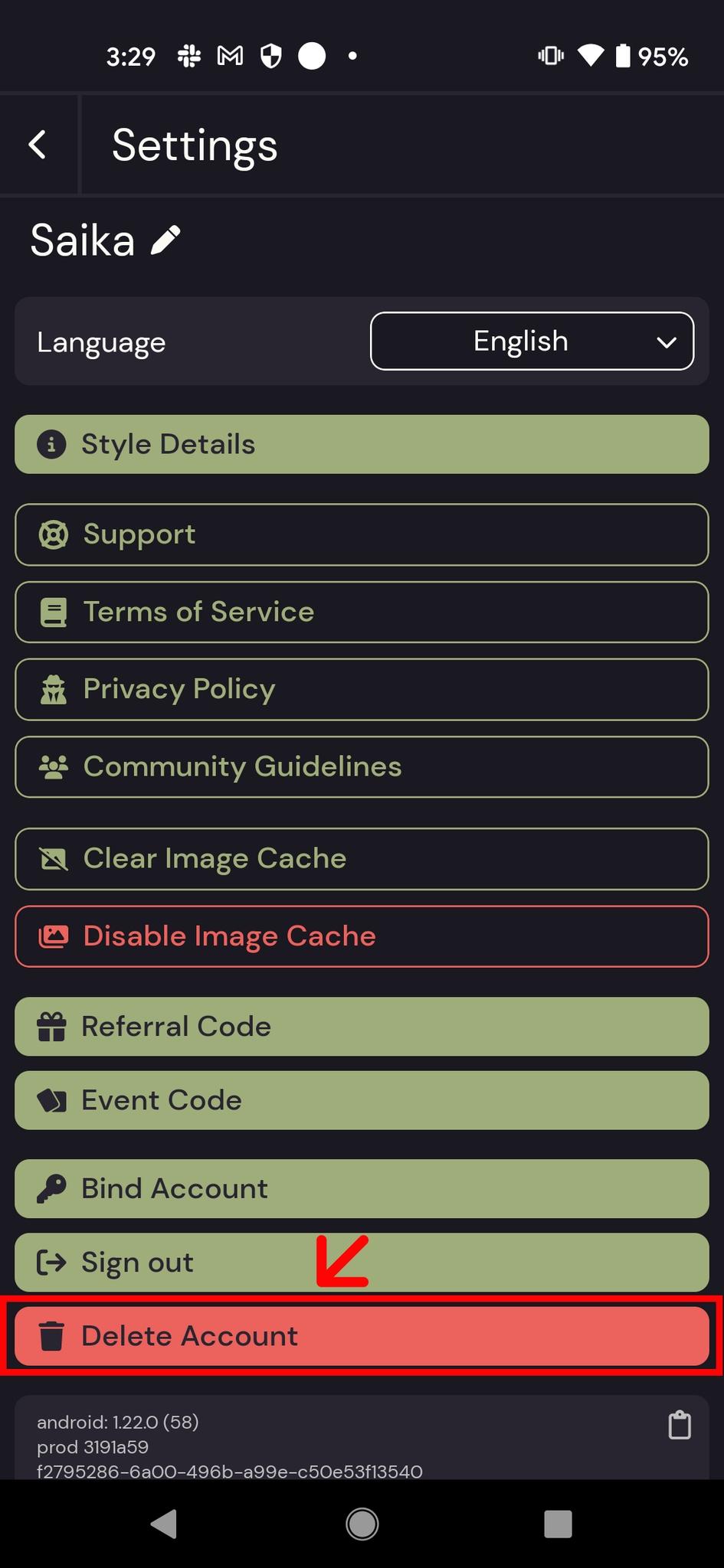Go back from Settings
This screenshot has width=724, height=1568.
tap(38, 144)
